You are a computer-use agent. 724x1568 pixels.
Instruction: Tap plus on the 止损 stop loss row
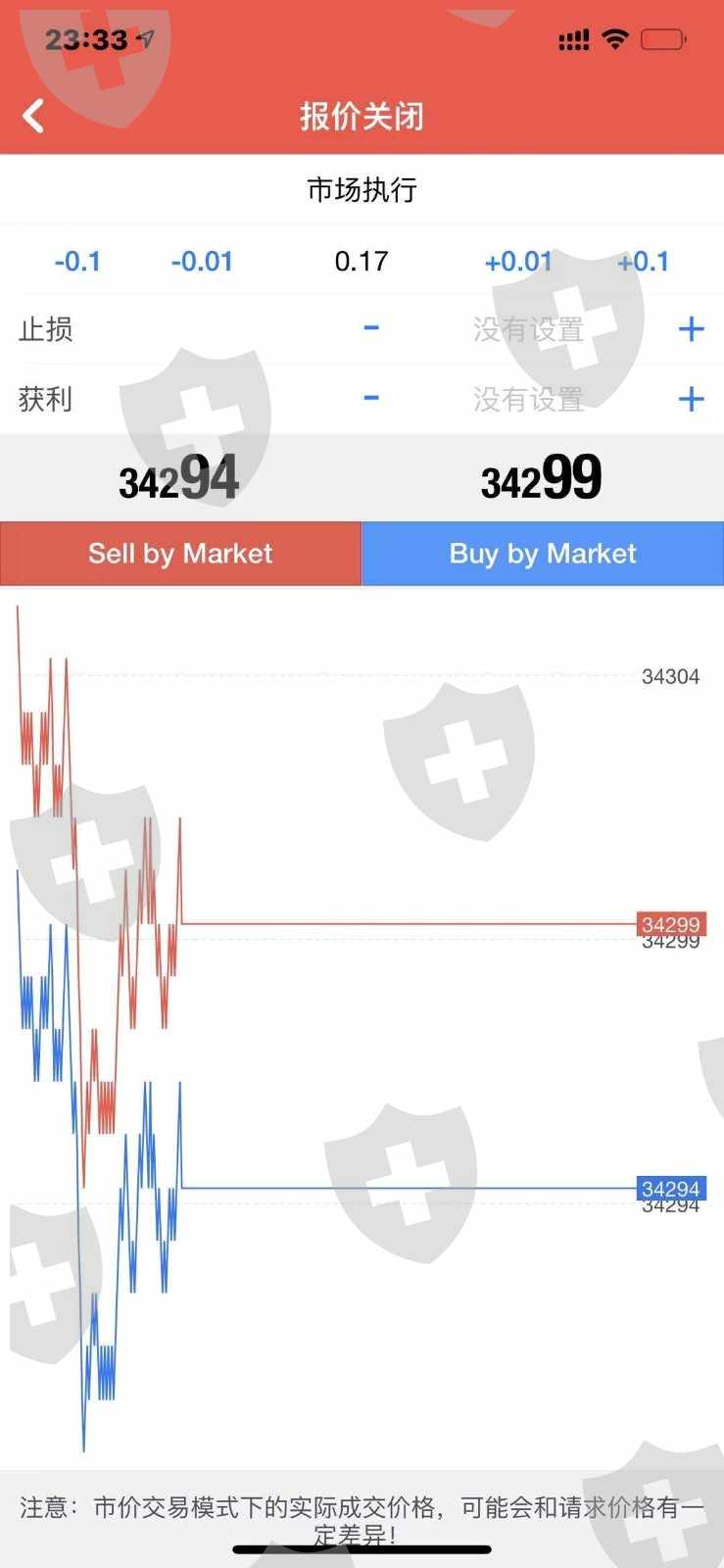(x=691, y=328)
